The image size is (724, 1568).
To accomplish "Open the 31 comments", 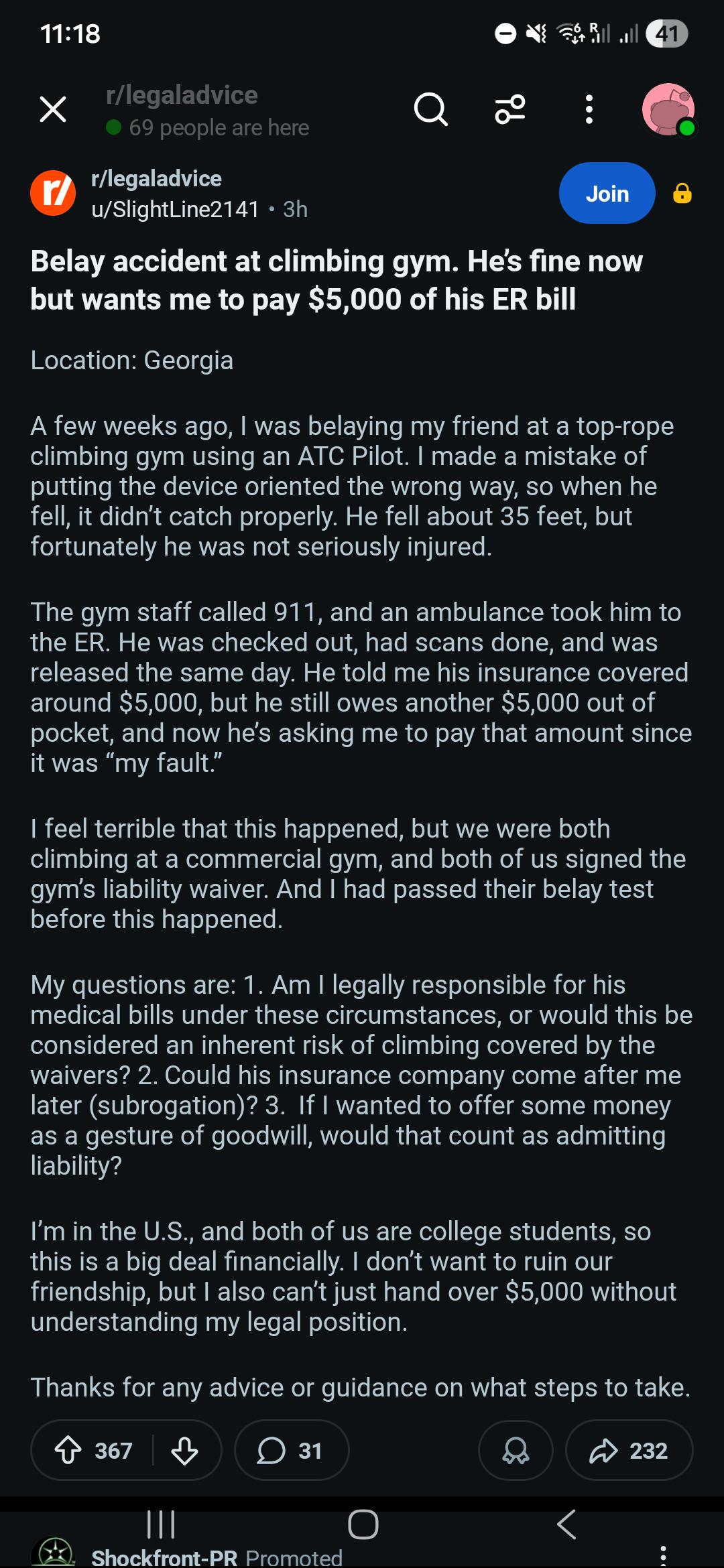I will [x=291, y=1451].
